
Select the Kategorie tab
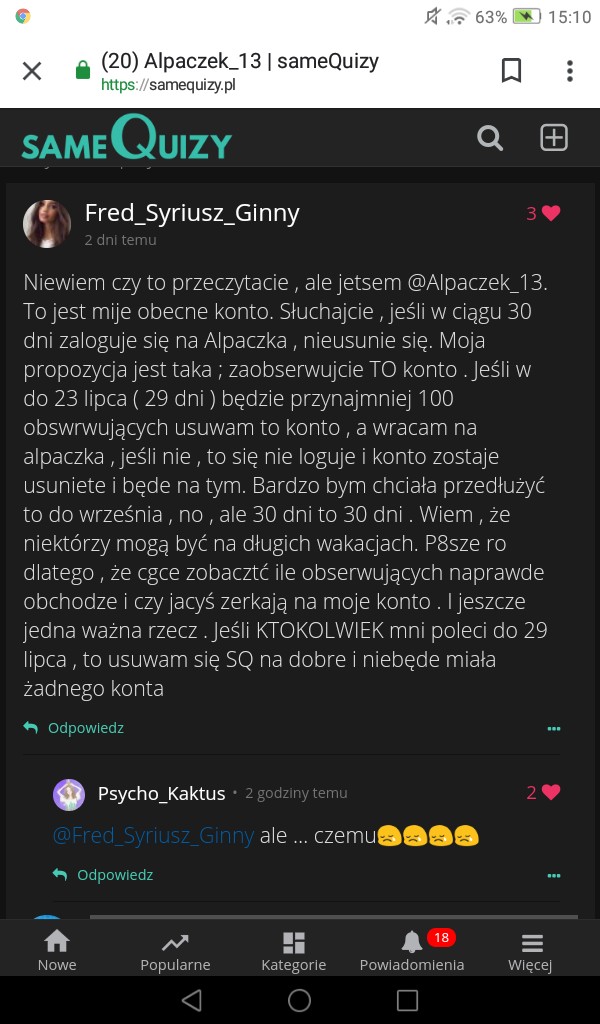pyautogui.click(x=293, y=951)
